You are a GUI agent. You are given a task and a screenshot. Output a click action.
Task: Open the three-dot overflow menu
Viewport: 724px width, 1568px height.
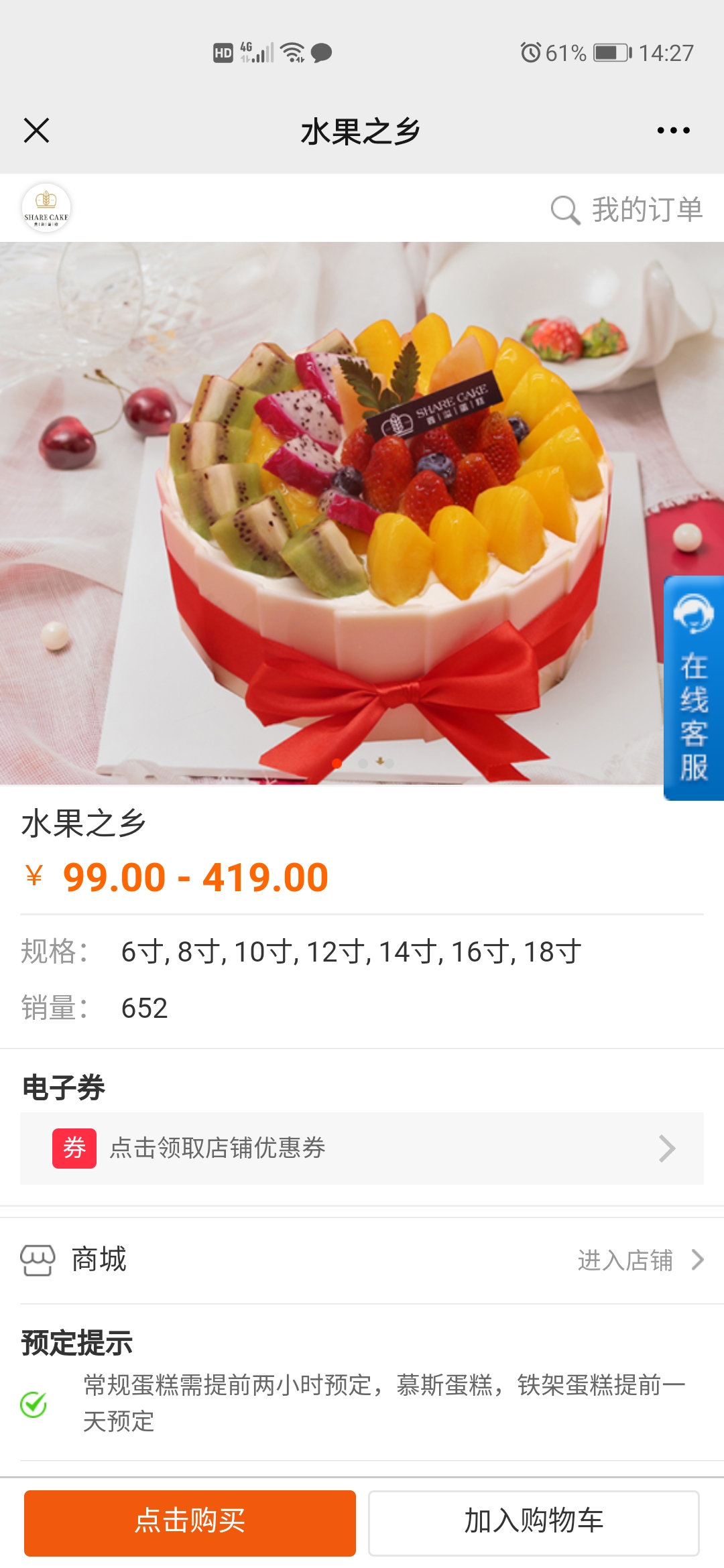point(673,130)
